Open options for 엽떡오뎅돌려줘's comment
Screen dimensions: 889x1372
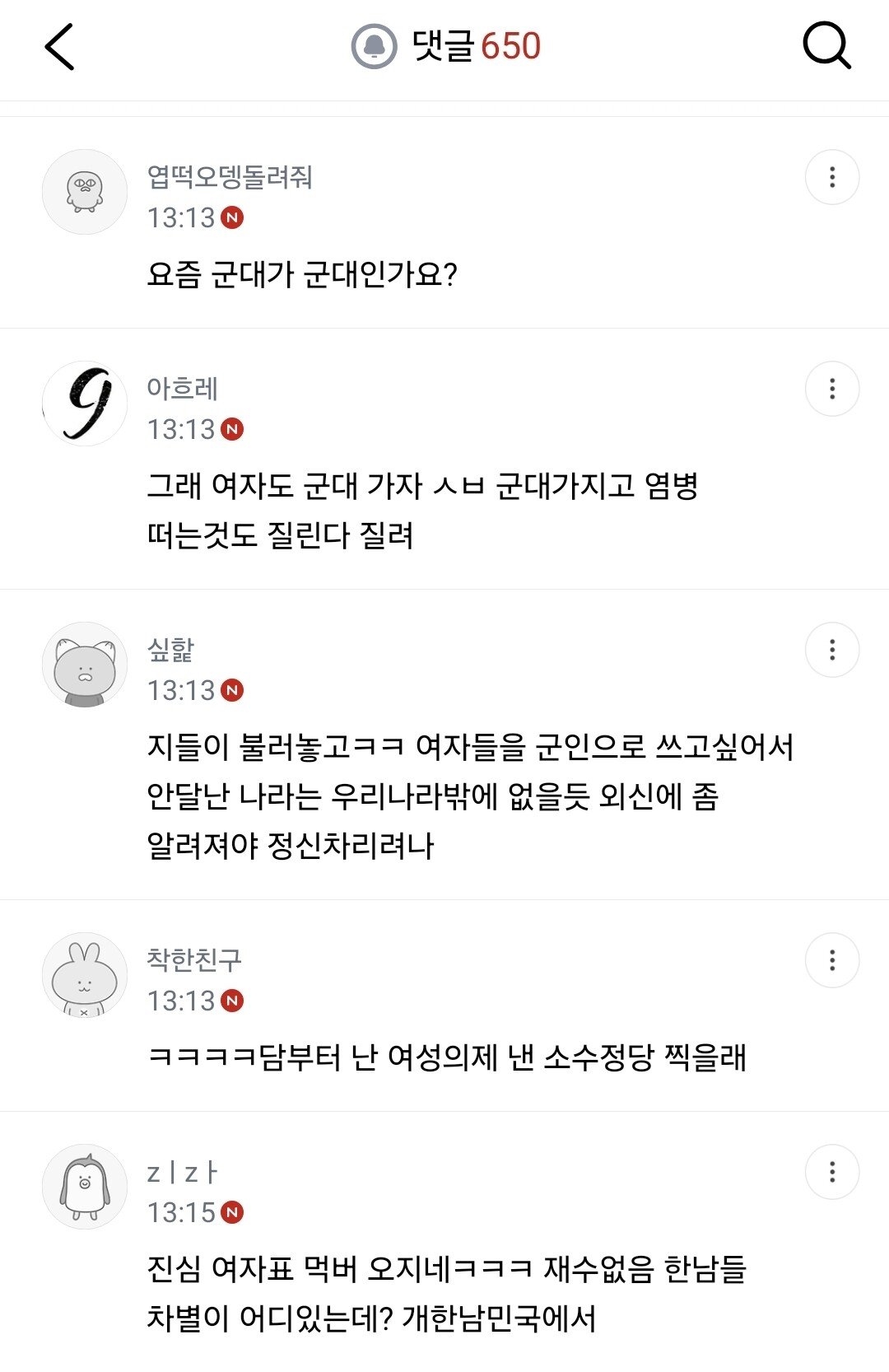(x=832, y=177)
